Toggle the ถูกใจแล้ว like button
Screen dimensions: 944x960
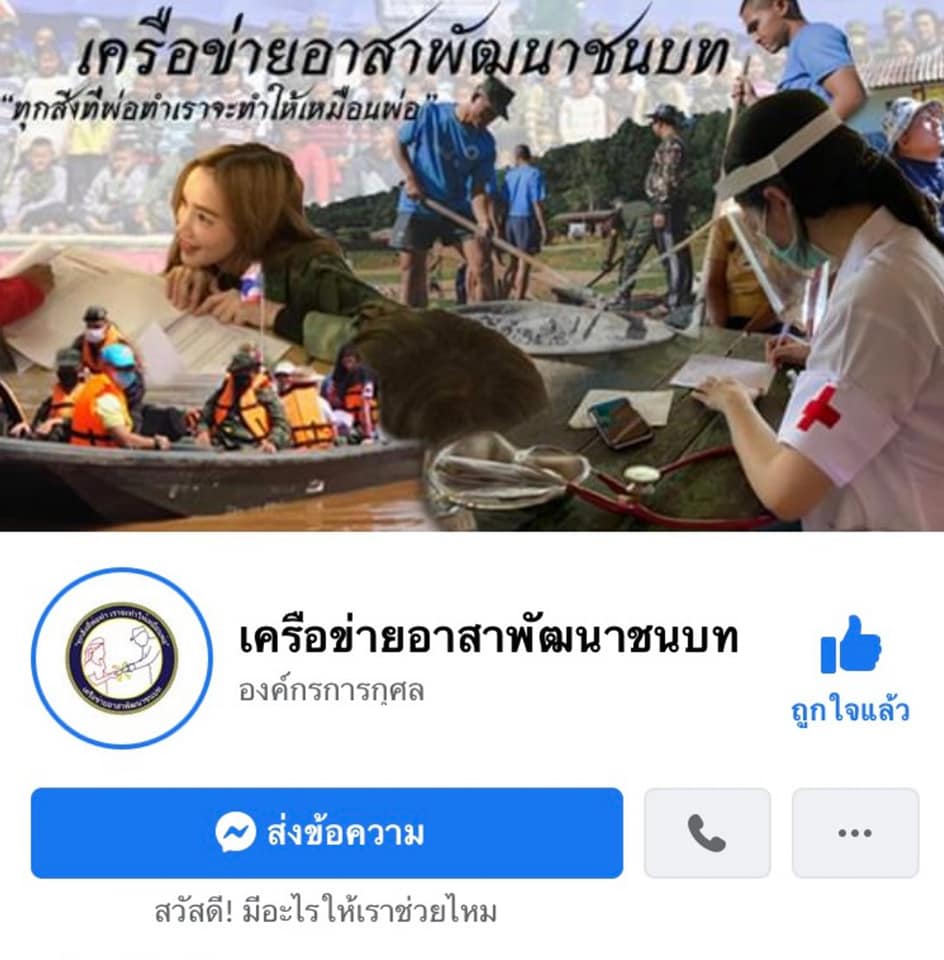(851, 667)
